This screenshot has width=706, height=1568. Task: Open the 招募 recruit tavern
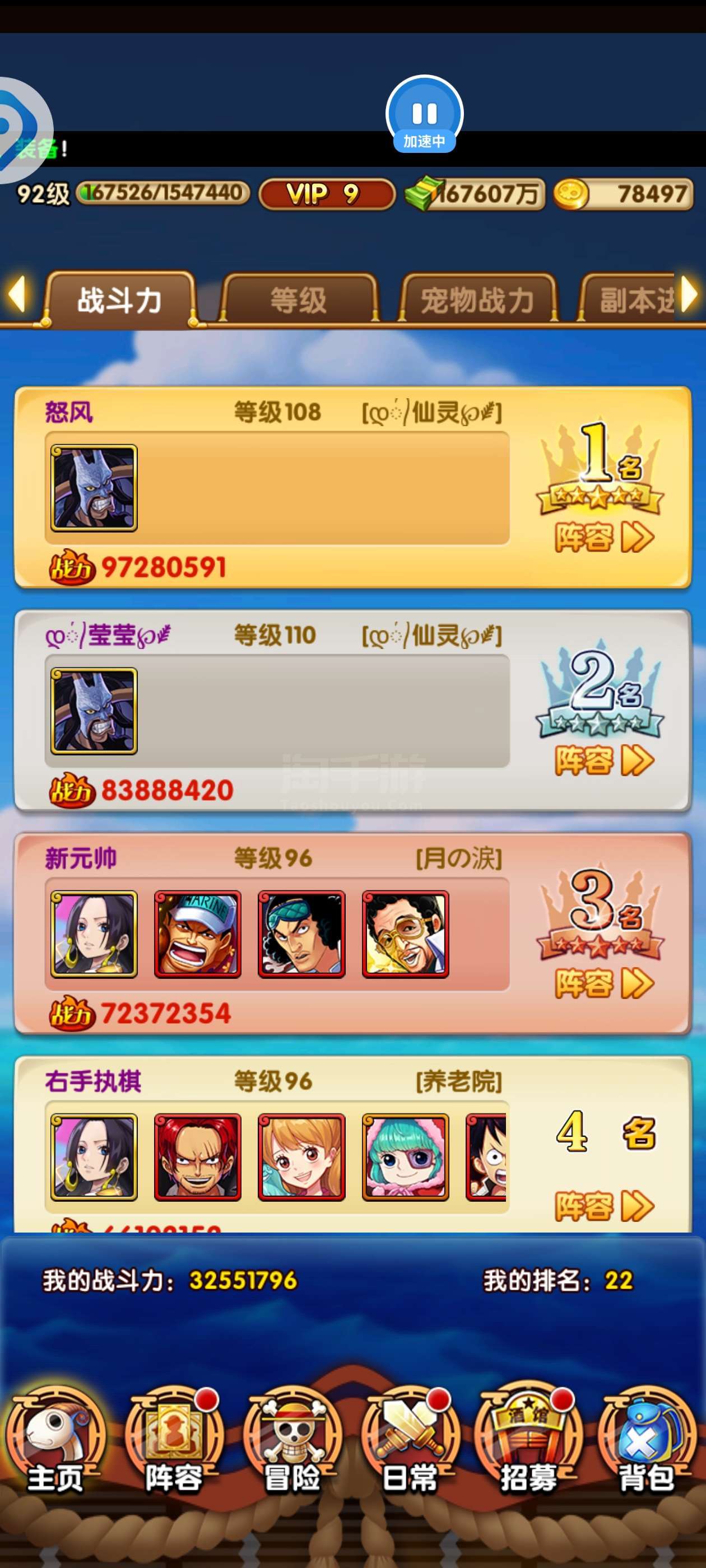click(x=528, y=1443)
